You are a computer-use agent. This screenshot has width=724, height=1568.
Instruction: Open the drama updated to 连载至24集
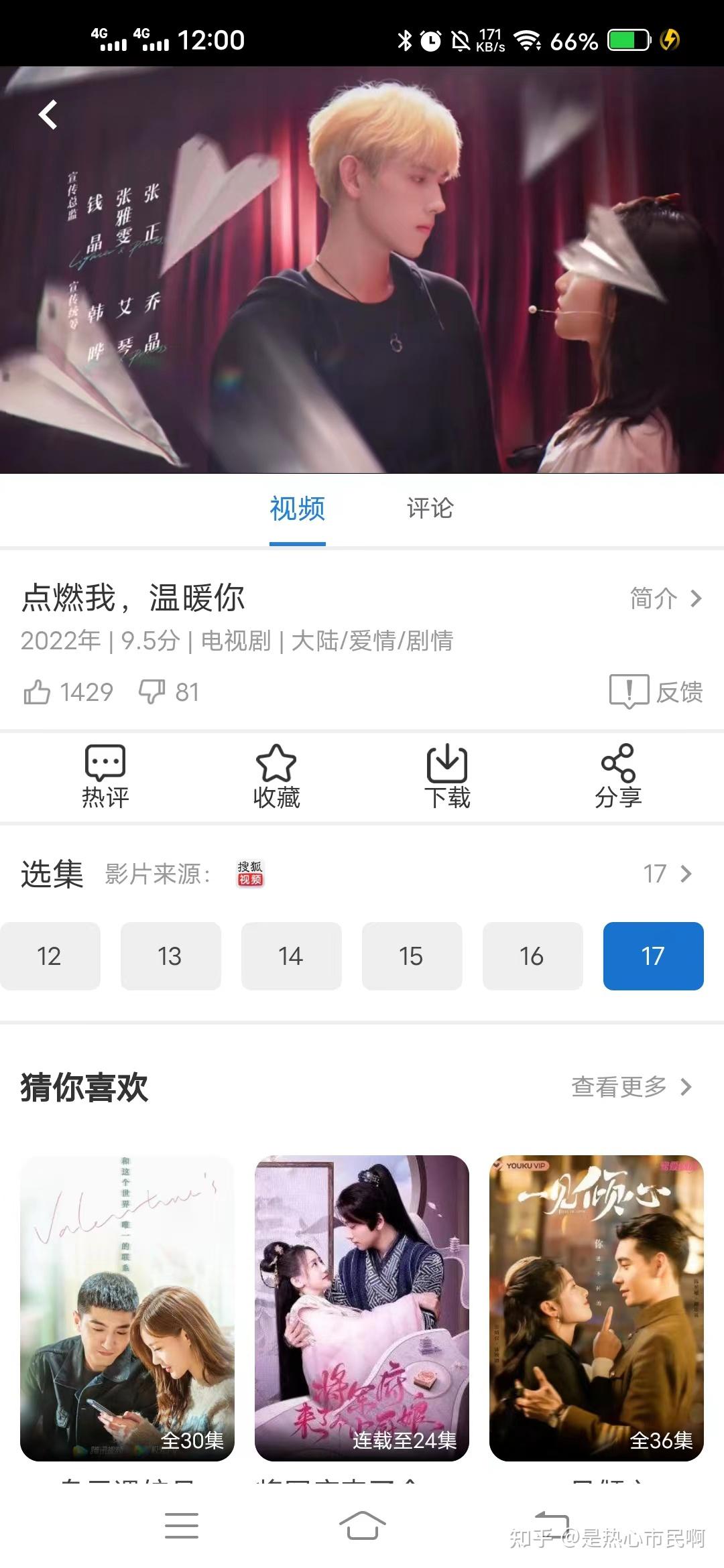[x=362, y=1308]
